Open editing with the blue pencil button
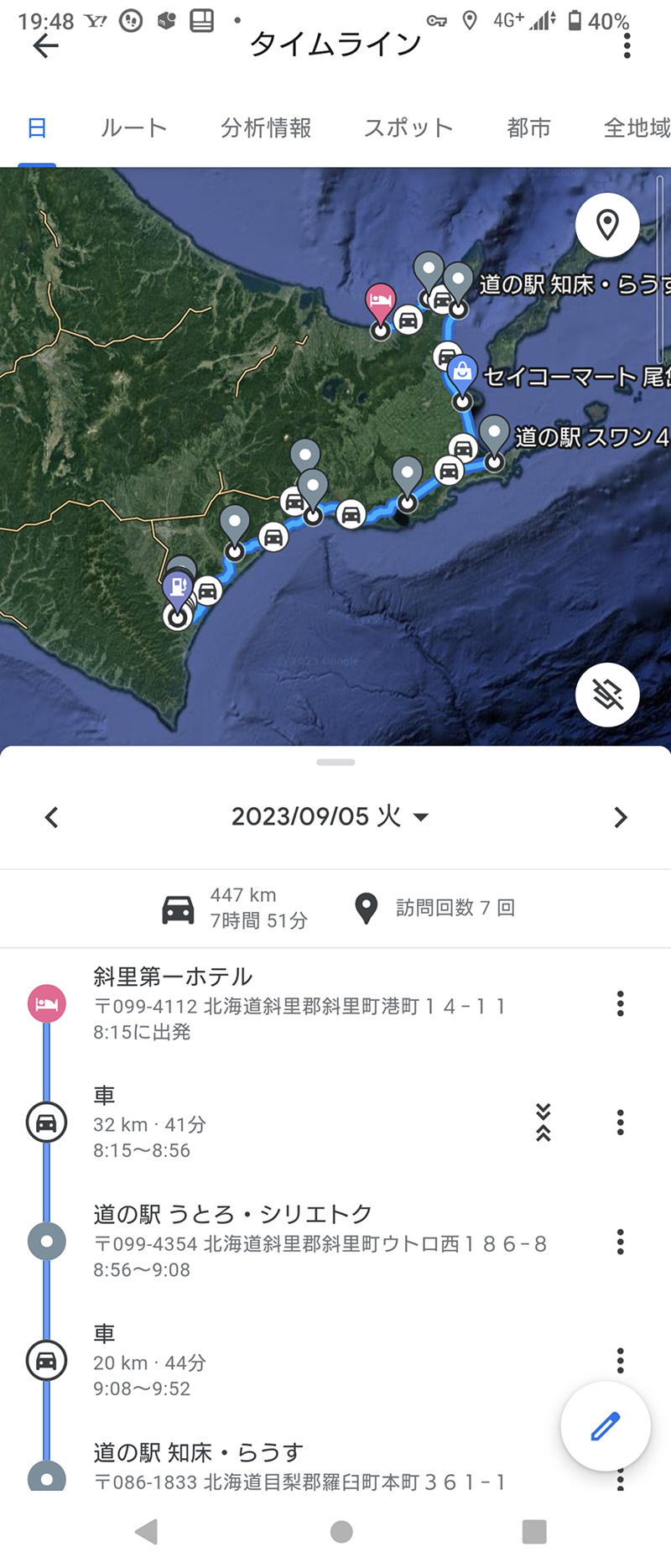 (606, 1426)
